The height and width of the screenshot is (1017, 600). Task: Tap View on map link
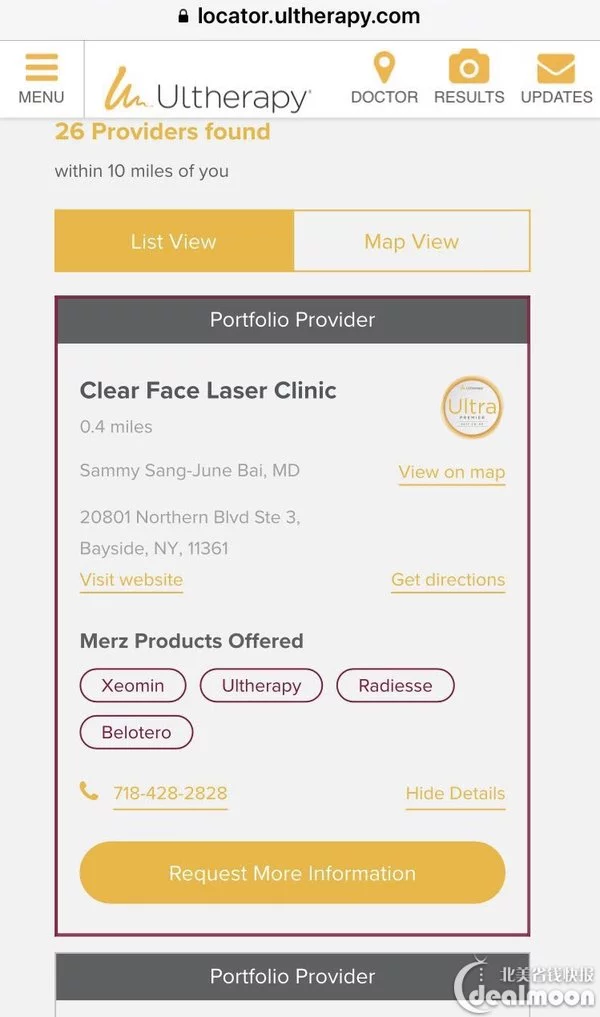(x=451, y=472)
